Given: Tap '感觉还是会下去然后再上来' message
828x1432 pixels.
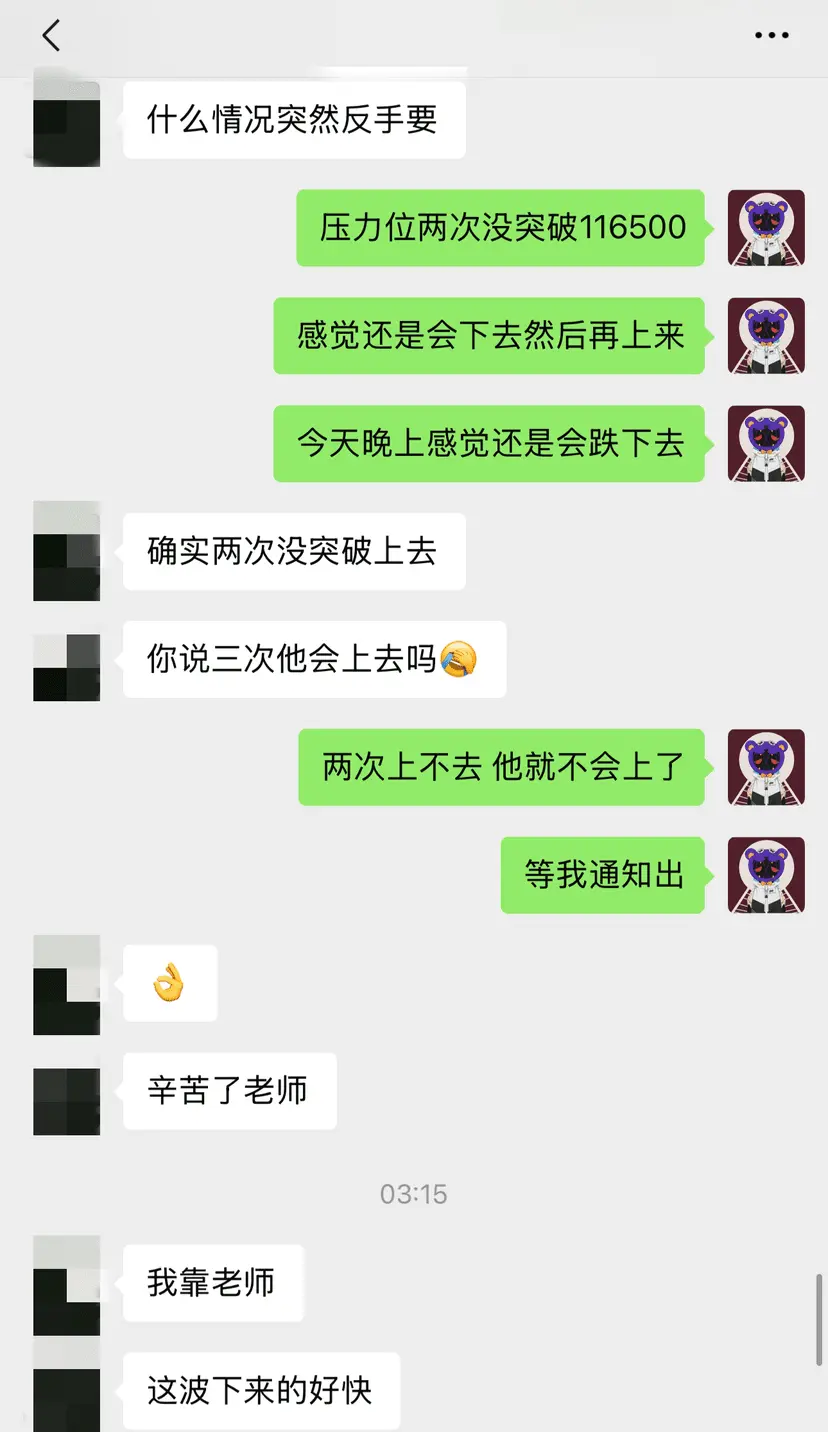Looking at the screenshot, I should [x=489, y=336].
